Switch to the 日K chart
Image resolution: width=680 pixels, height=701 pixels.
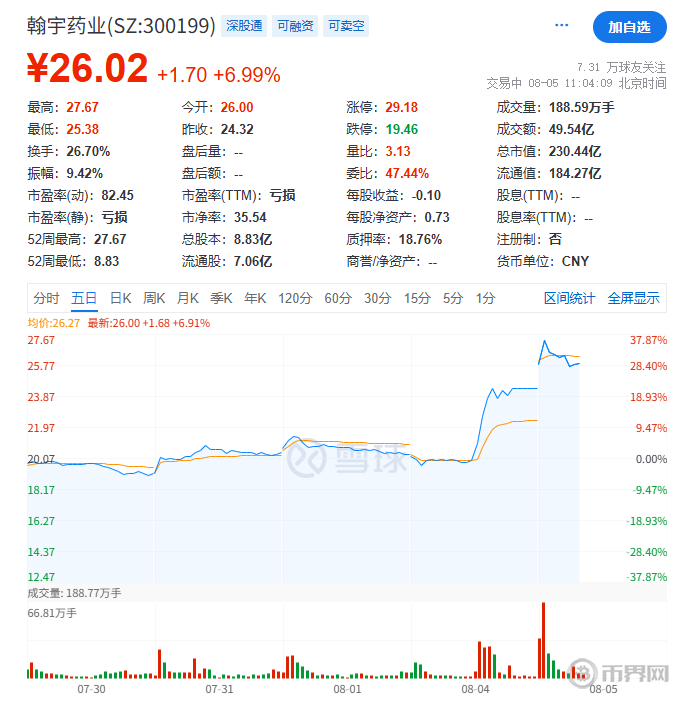tap(120, 298)
